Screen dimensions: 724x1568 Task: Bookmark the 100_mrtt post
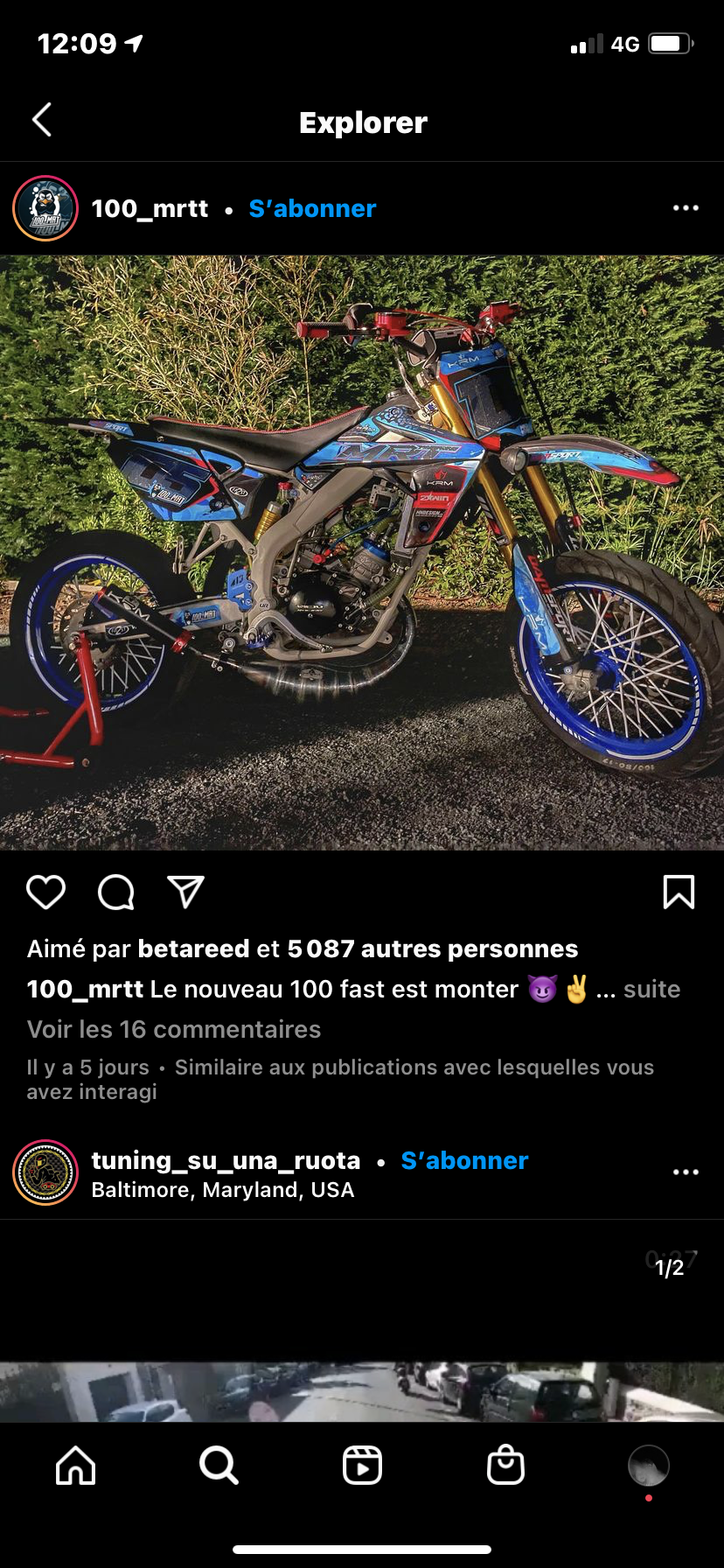pyautogui.click(x=679, y=892)
